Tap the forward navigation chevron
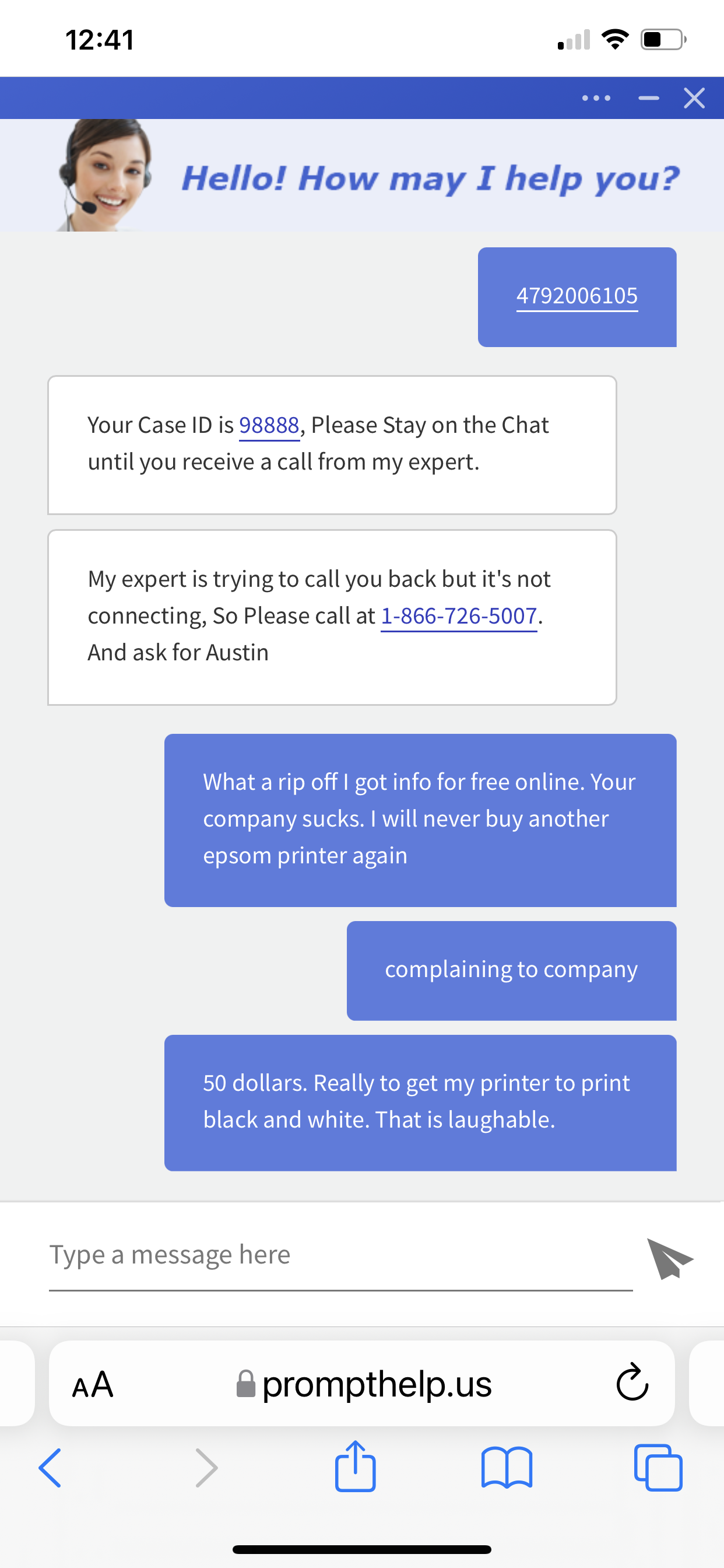The height and width of the screenshot is (1568, 724). [206, 1467]
